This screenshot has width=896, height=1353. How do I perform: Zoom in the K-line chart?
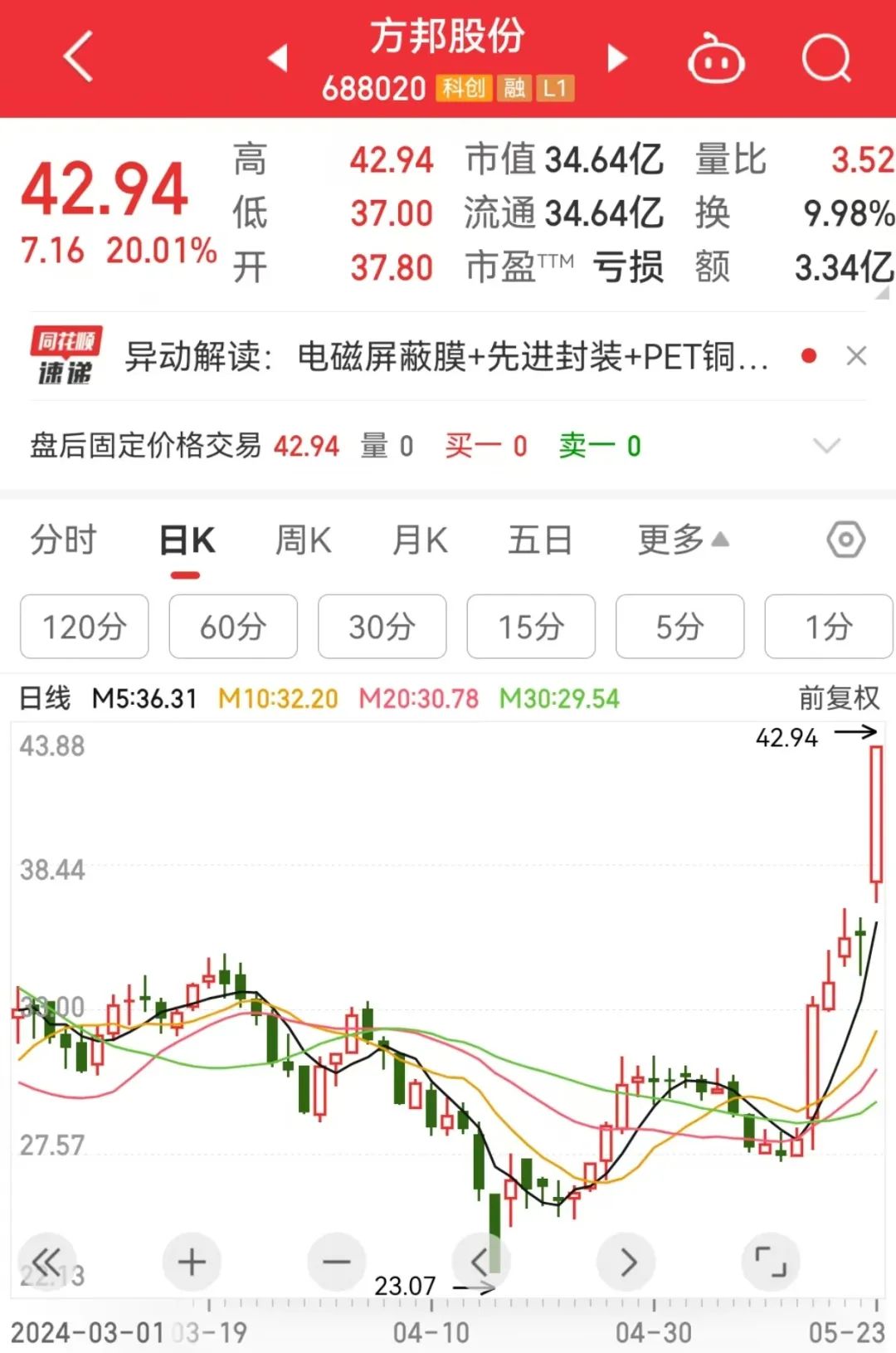click(192, 1263)
